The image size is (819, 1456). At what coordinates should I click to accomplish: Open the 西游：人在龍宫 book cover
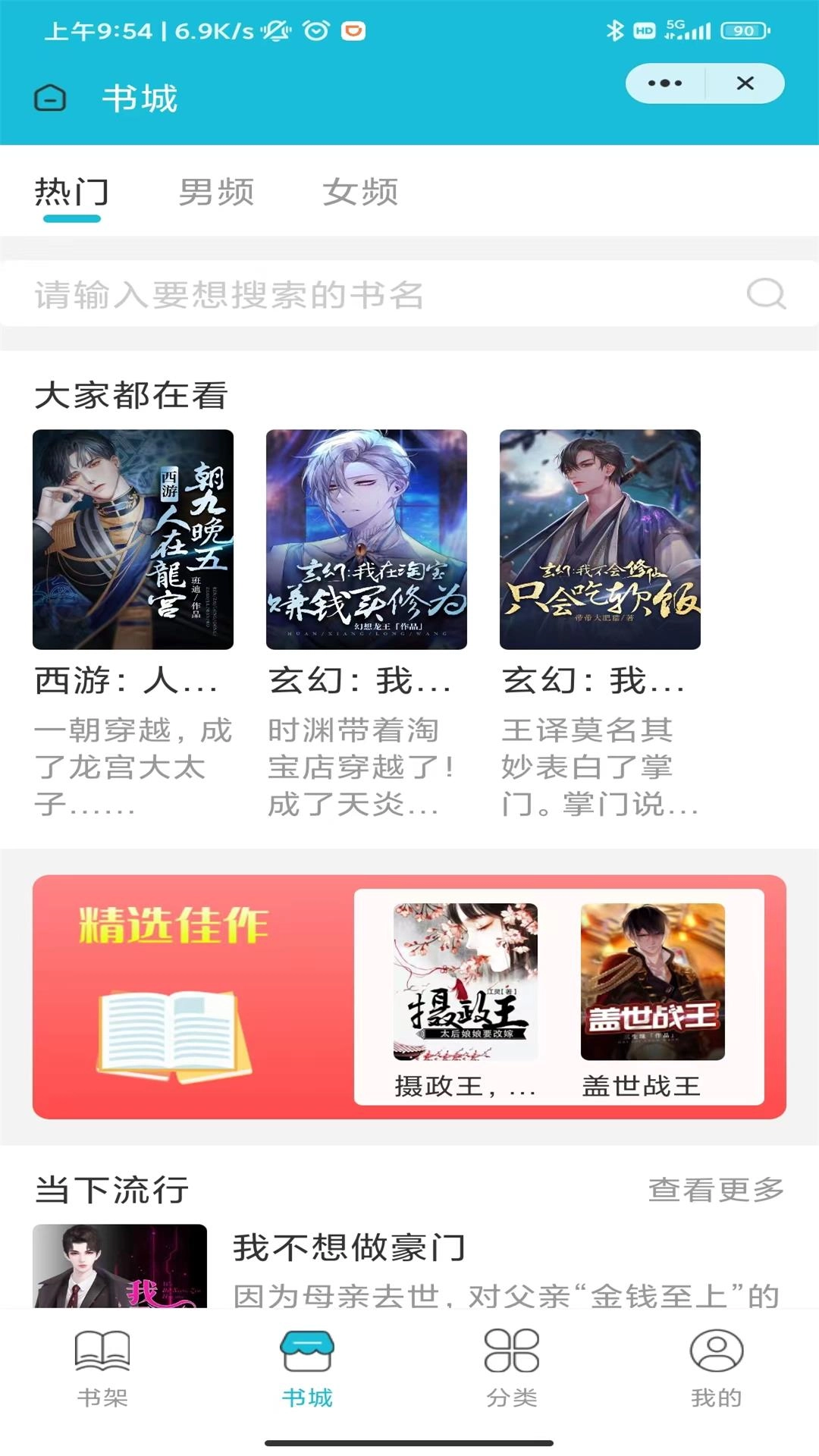tap(133, 540)
